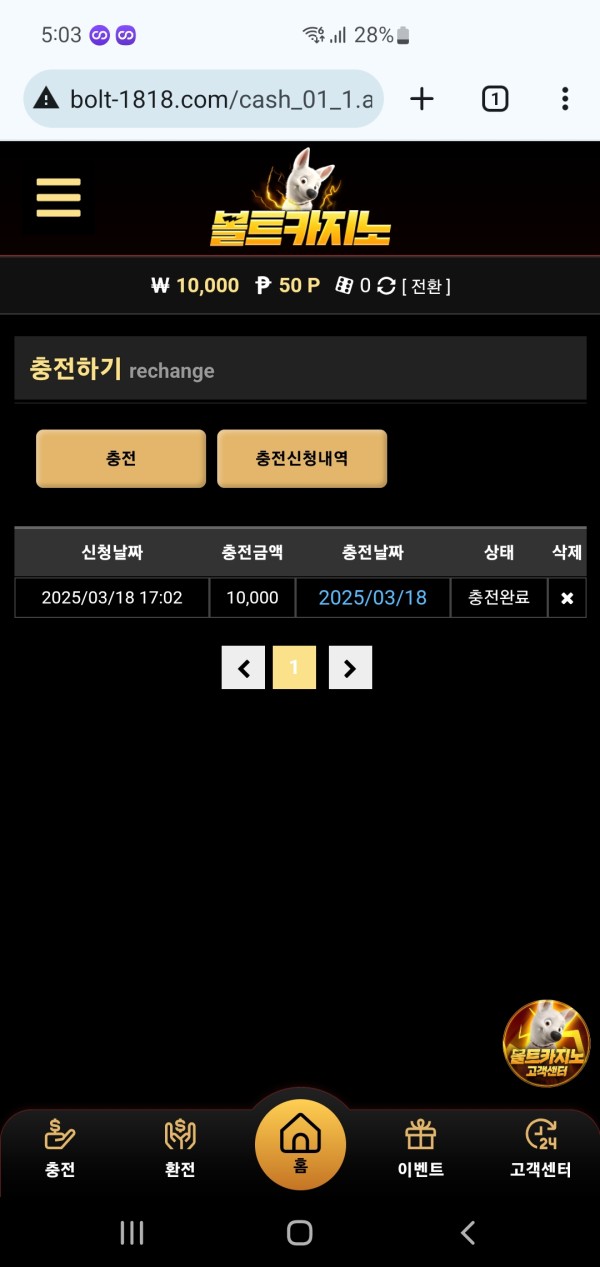Go to the 홈 tab

tap(300, 1143)
